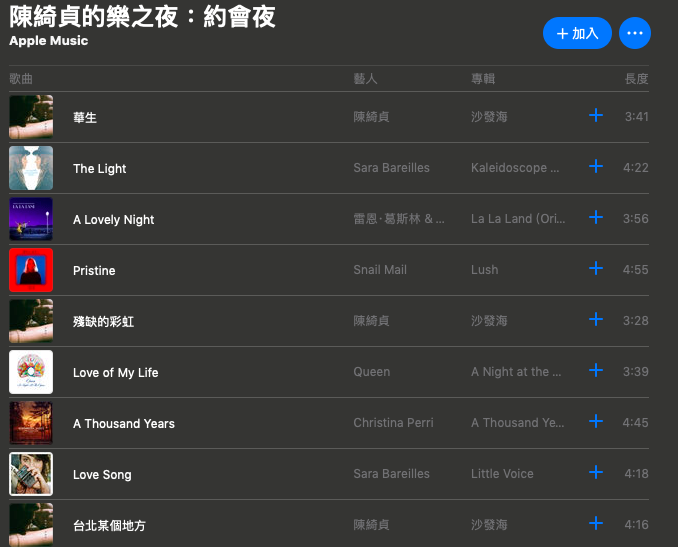Open Love of My Life by Queen
Screen dimensions: 678x547
(x=115, y=372)
